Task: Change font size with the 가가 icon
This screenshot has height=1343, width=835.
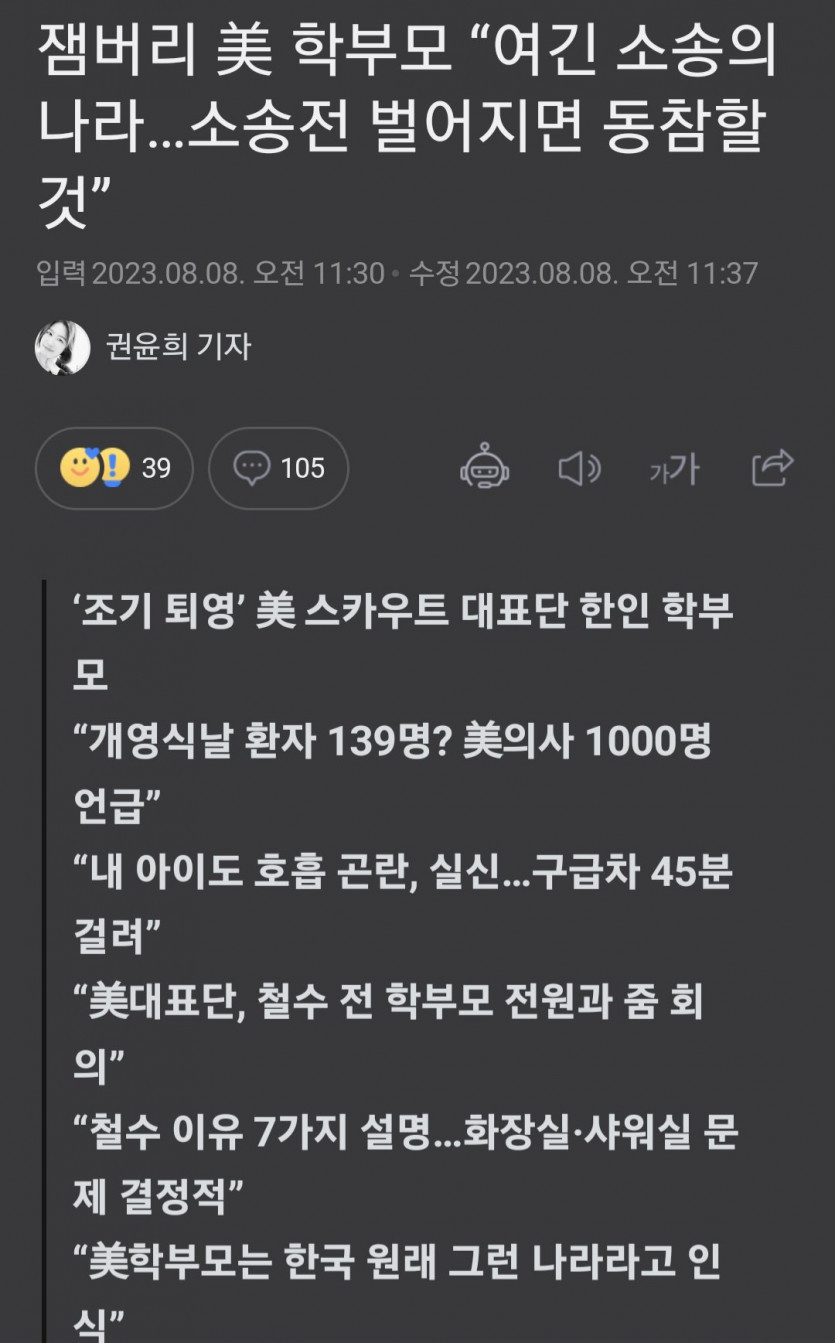Action: coord(674,468)
